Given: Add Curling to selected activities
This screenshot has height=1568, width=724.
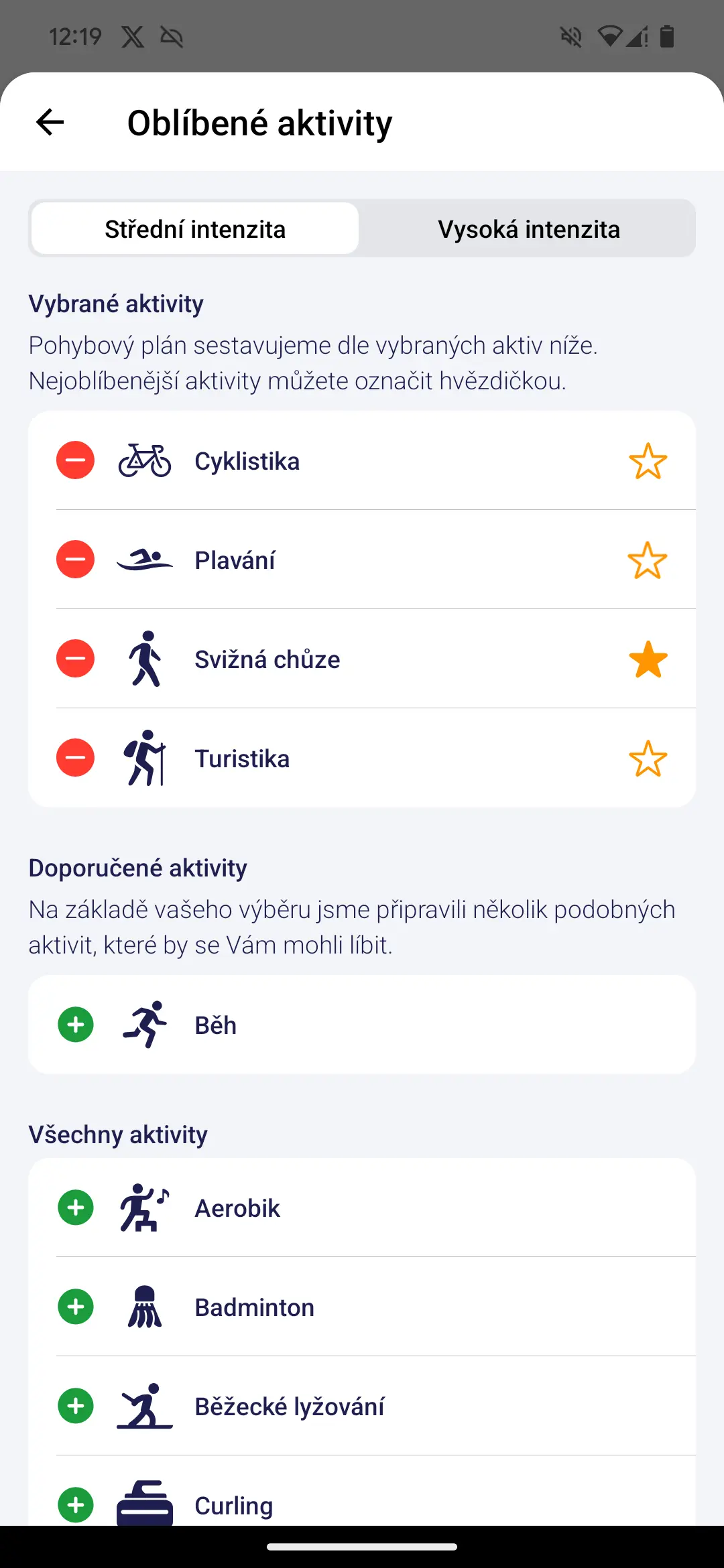Looking at the screenshot, I should pos(76,1506).
